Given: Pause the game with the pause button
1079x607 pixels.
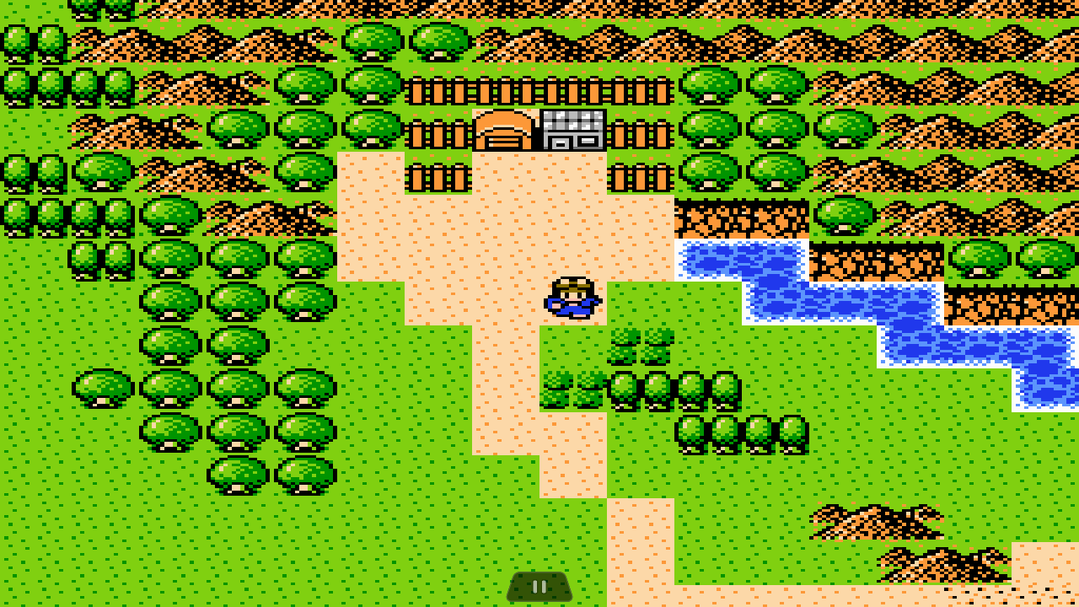Looking at the screenshot, I should pos(539,587).
